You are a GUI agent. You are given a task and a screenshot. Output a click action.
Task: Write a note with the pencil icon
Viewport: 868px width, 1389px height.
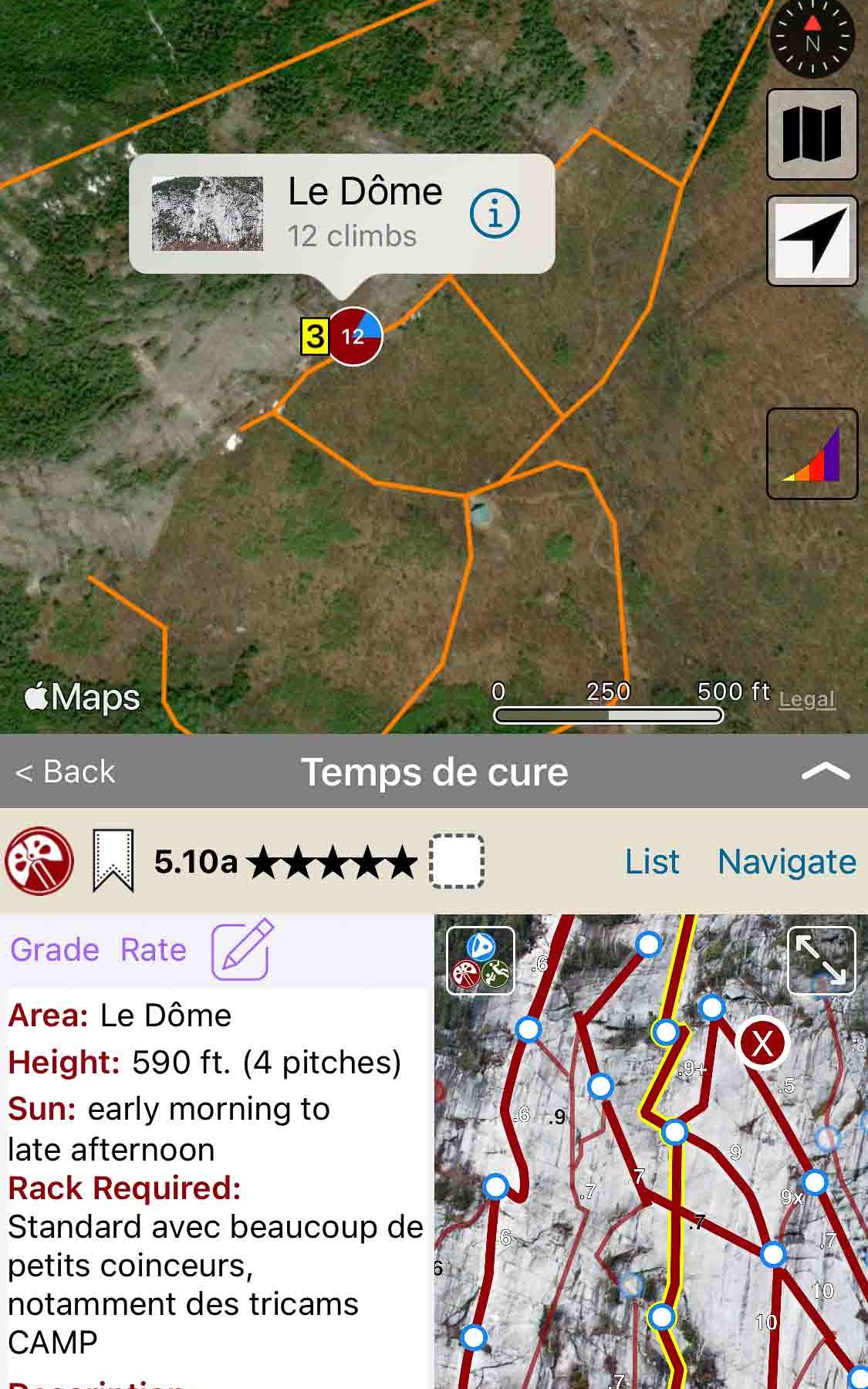[242, 949]
